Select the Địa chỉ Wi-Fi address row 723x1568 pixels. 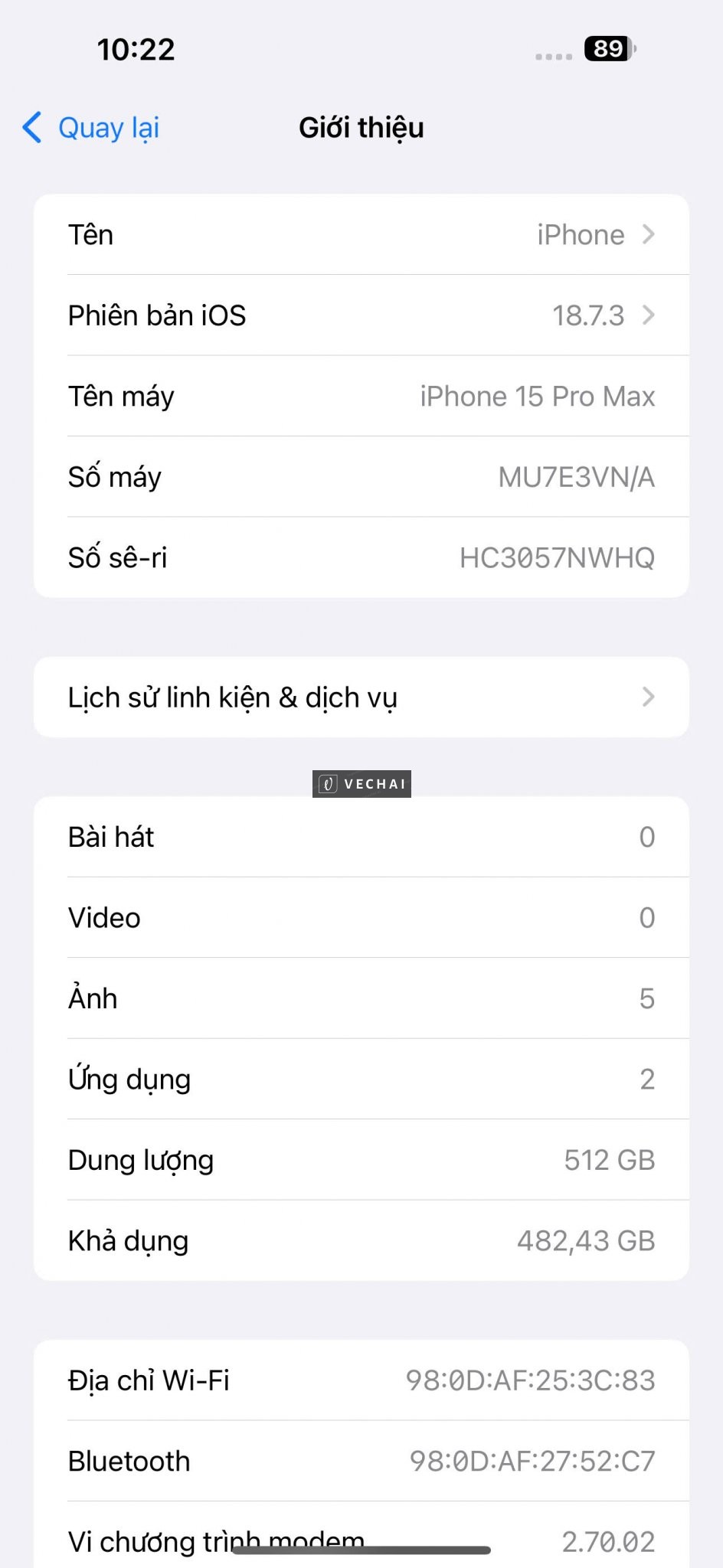(x=361, y=1380)
